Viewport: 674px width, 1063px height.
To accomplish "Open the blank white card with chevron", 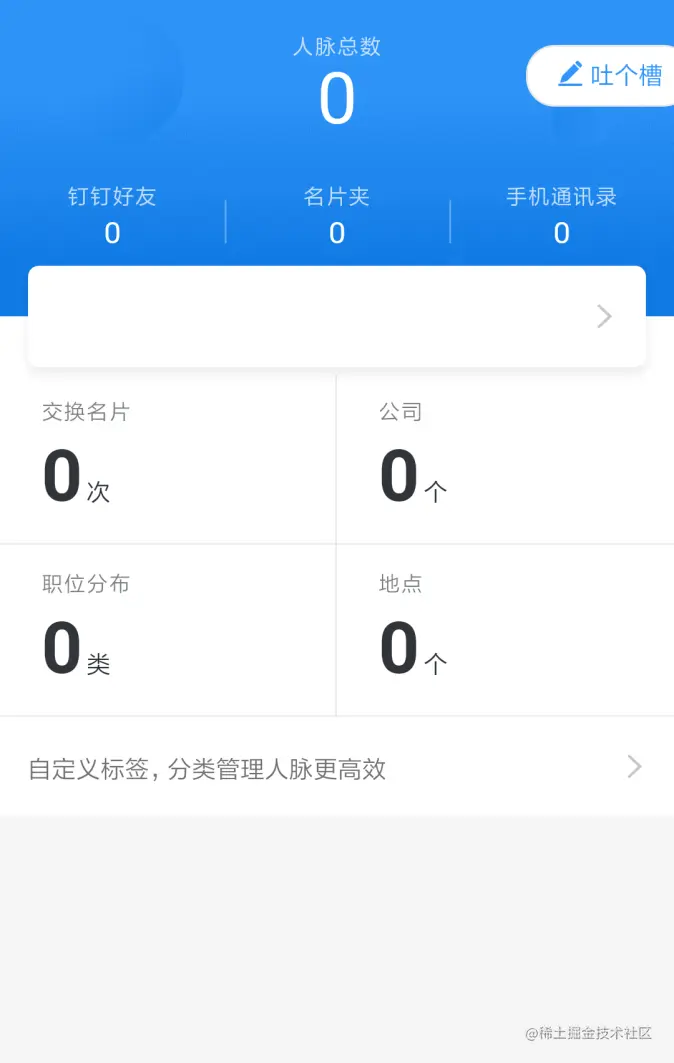I will [337, 316].
